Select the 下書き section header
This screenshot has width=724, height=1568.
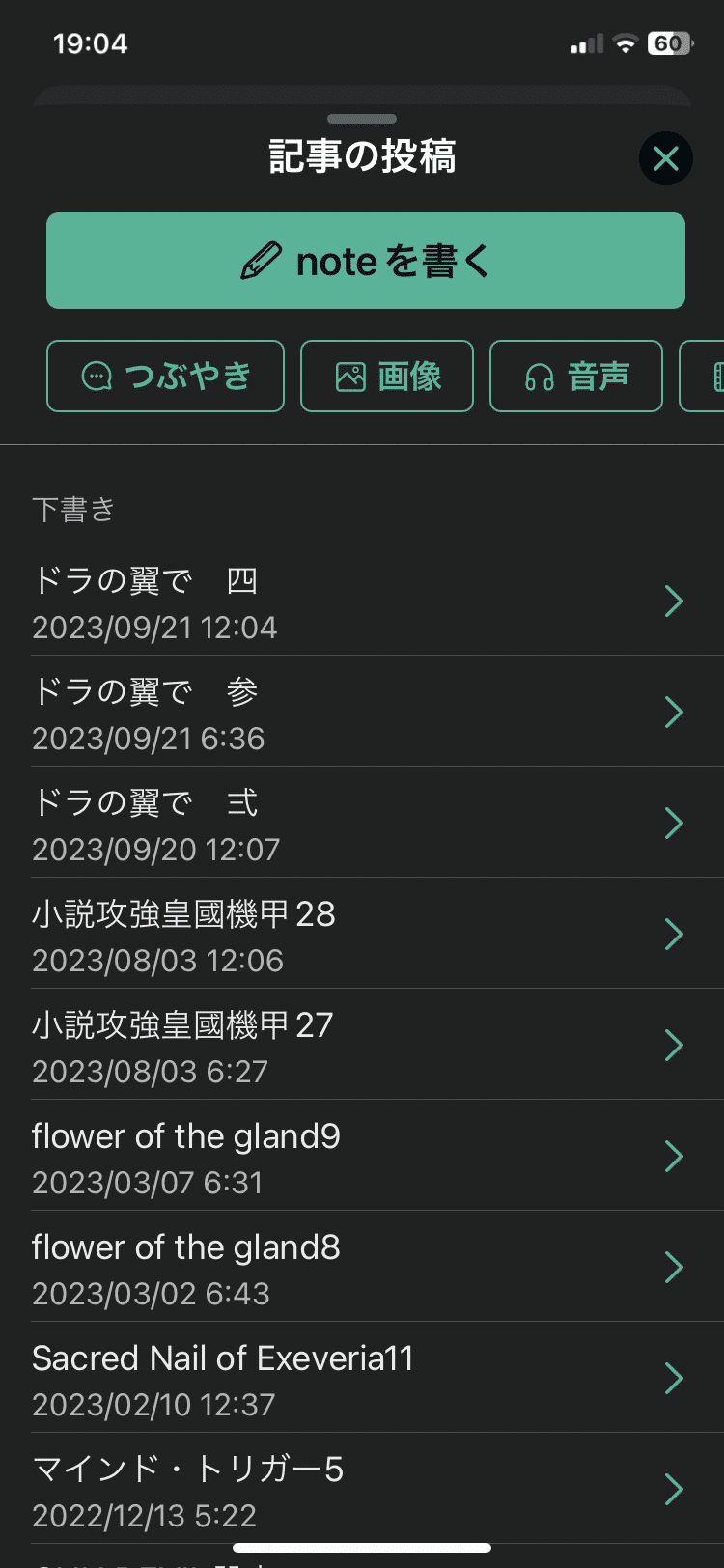74,508
